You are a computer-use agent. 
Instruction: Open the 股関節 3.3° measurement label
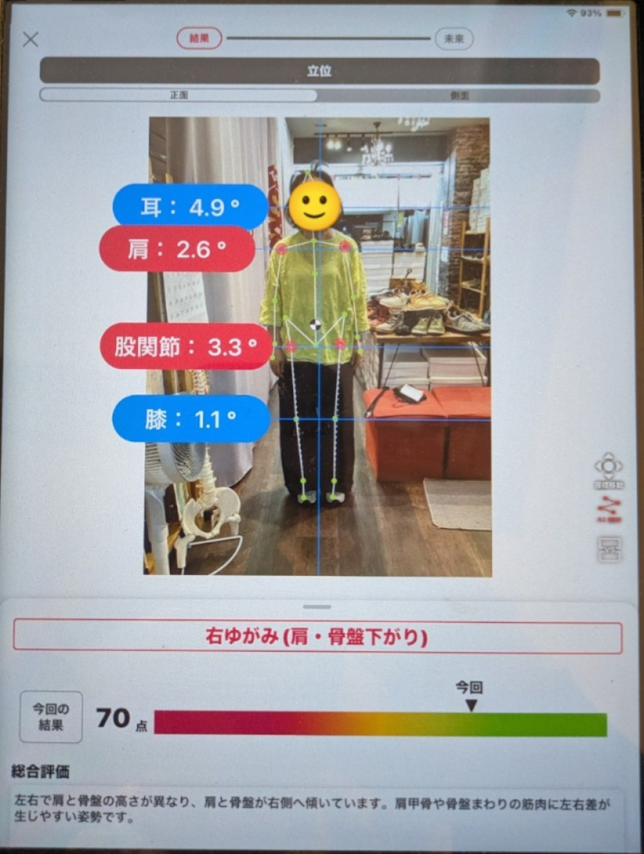point(186,347)
